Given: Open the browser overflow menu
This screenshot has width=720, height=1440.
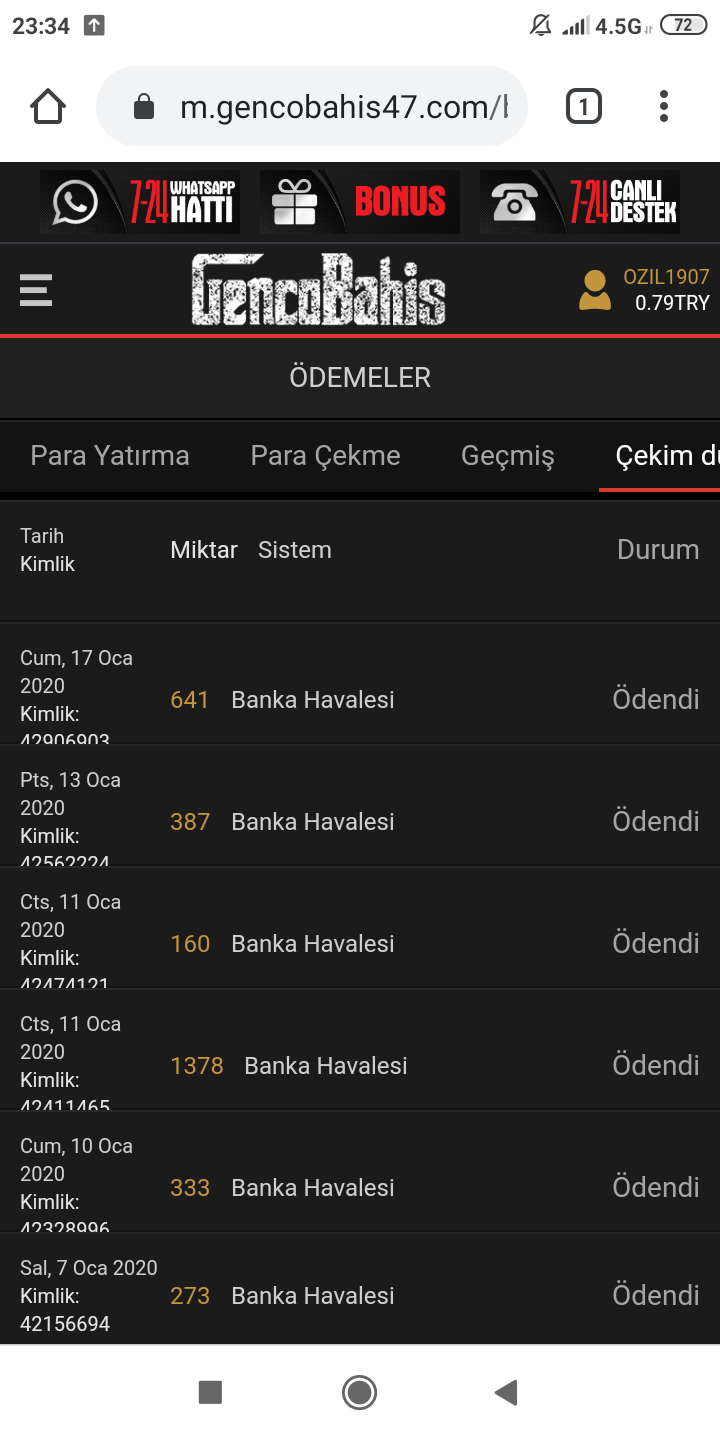Looking at the screenshot, I should coord(664,106).
